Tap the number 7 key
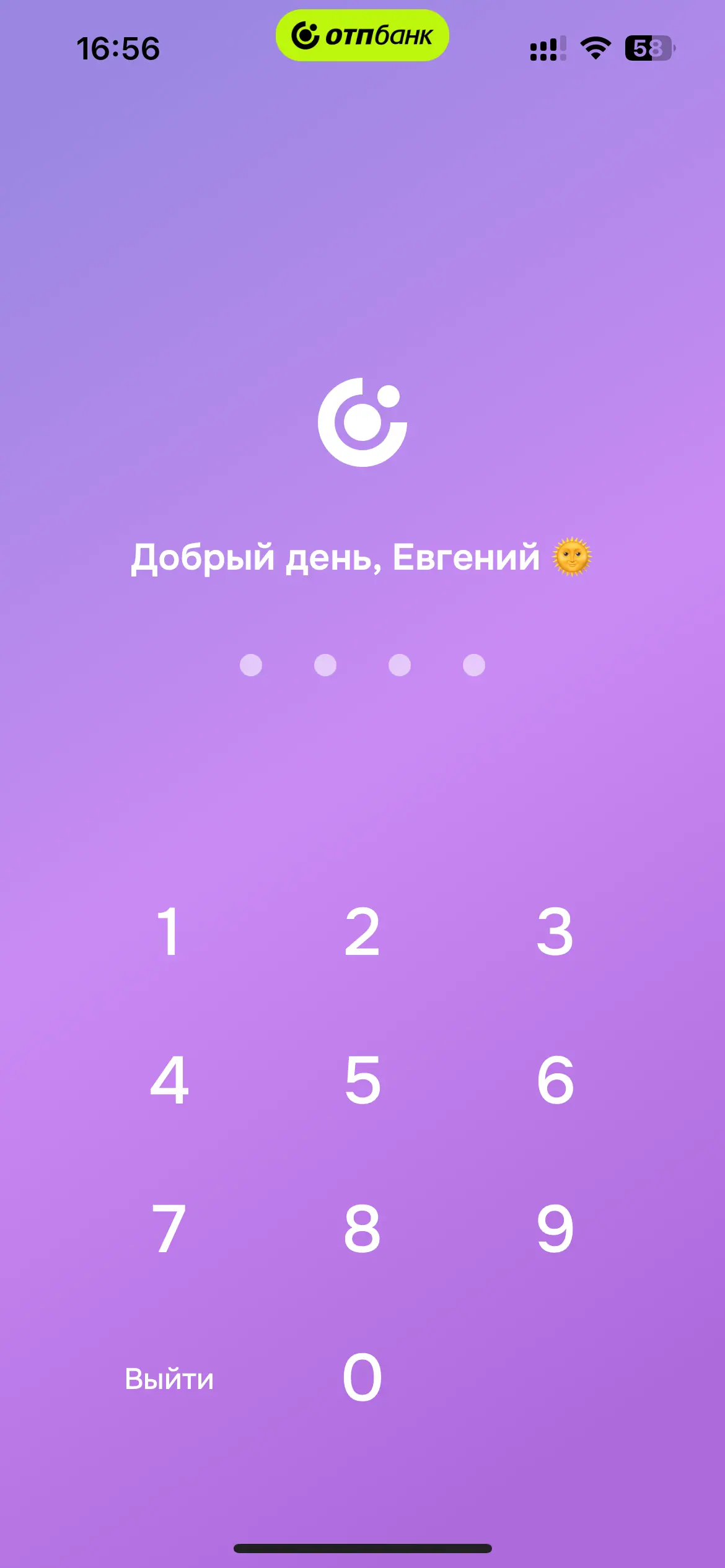This screenshot has width=725, height=1568. [169, 1229]
